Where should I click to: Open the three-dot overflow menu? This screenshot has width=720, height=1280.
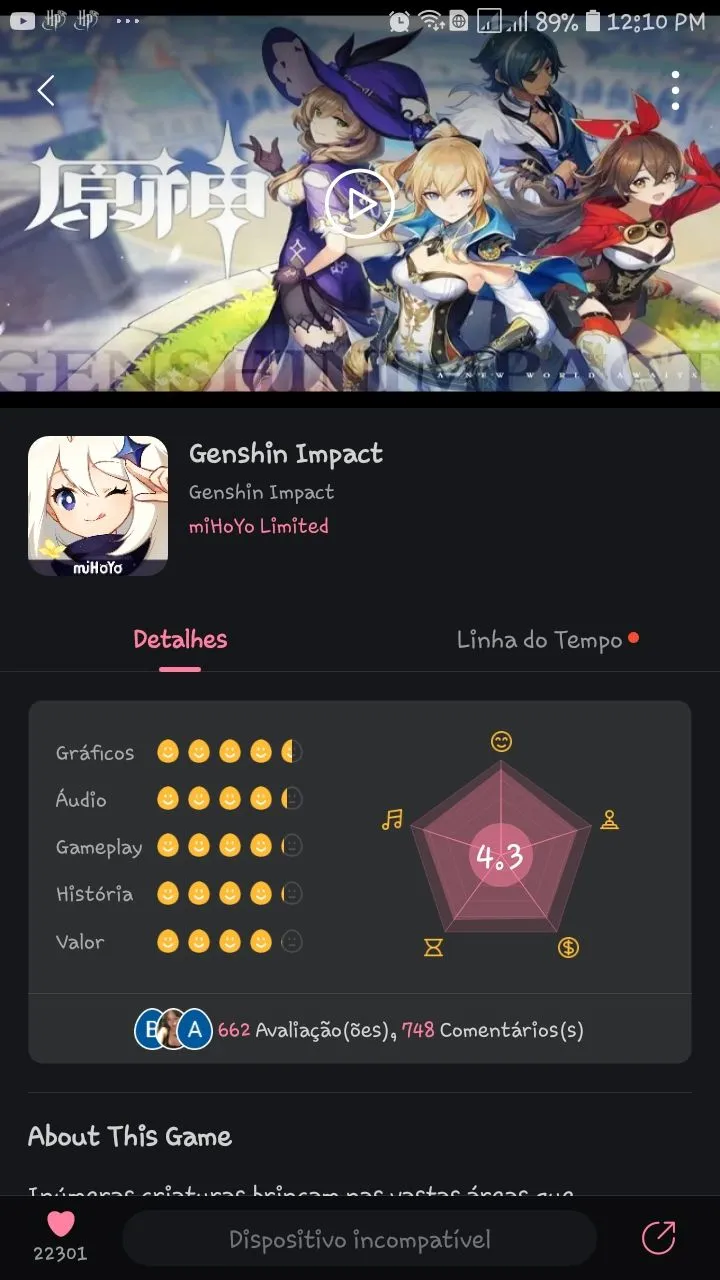[676, 91]
